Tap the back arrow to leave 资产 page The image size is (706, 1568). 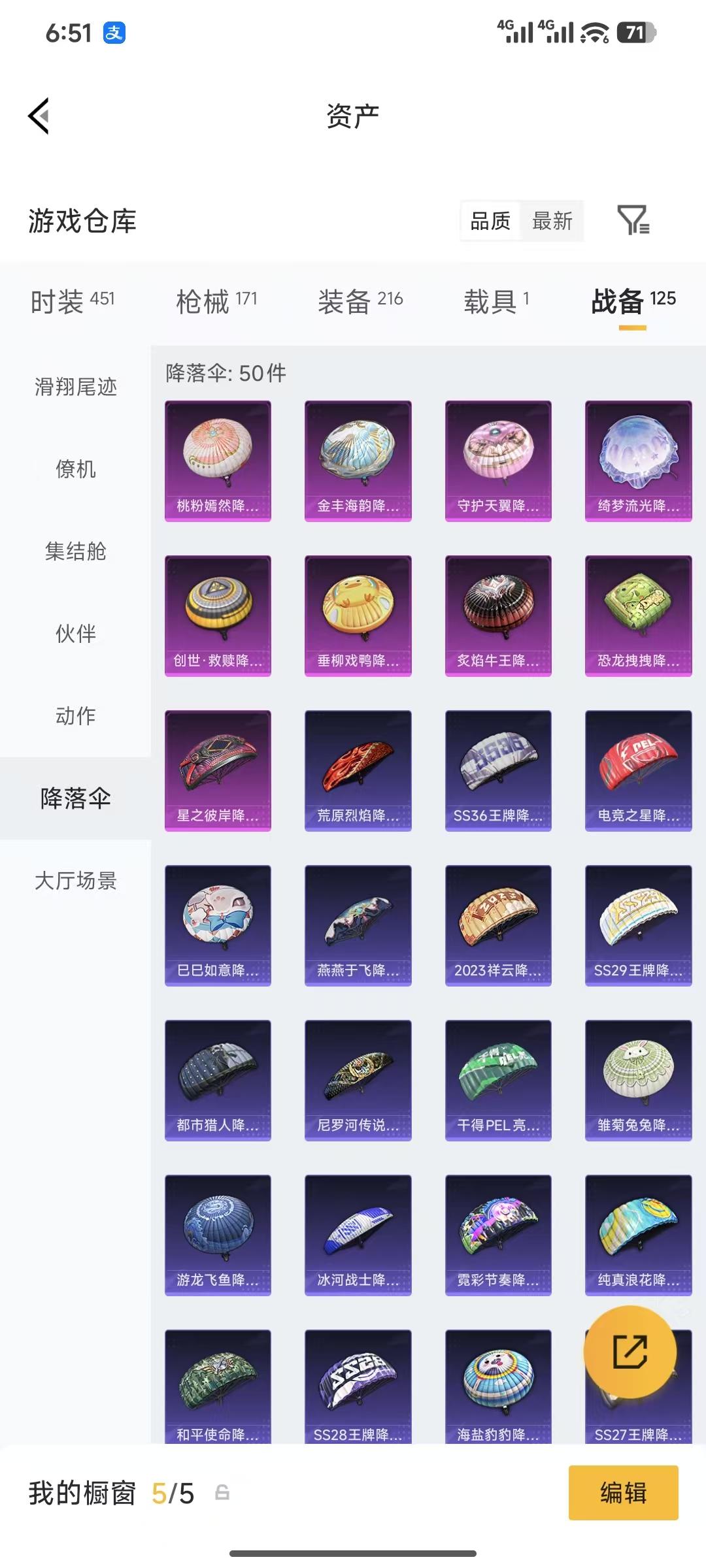click(39, 114)
